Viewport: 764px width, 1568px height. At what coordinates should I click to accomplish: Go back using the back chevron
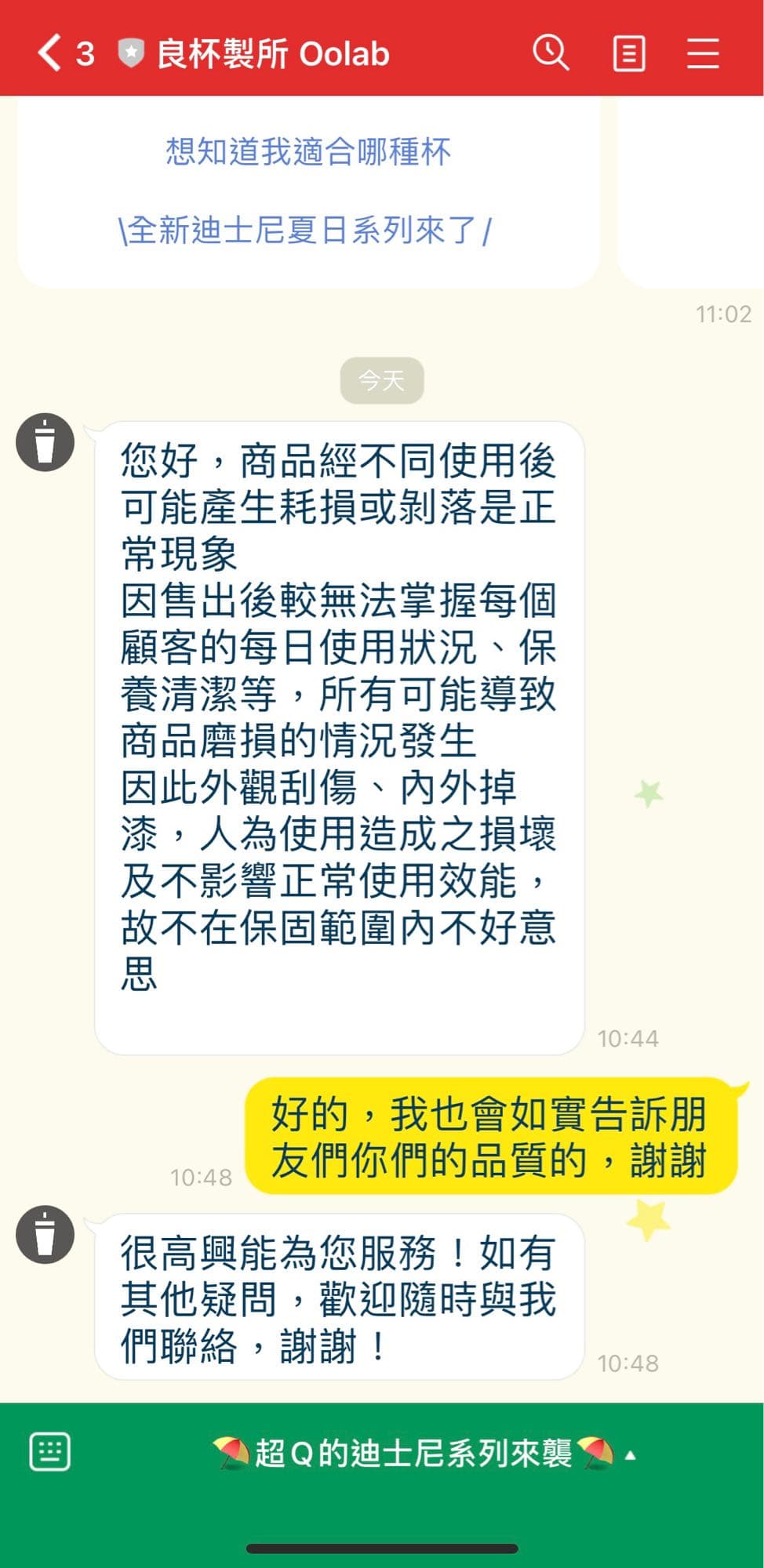(x=49, y=53)
